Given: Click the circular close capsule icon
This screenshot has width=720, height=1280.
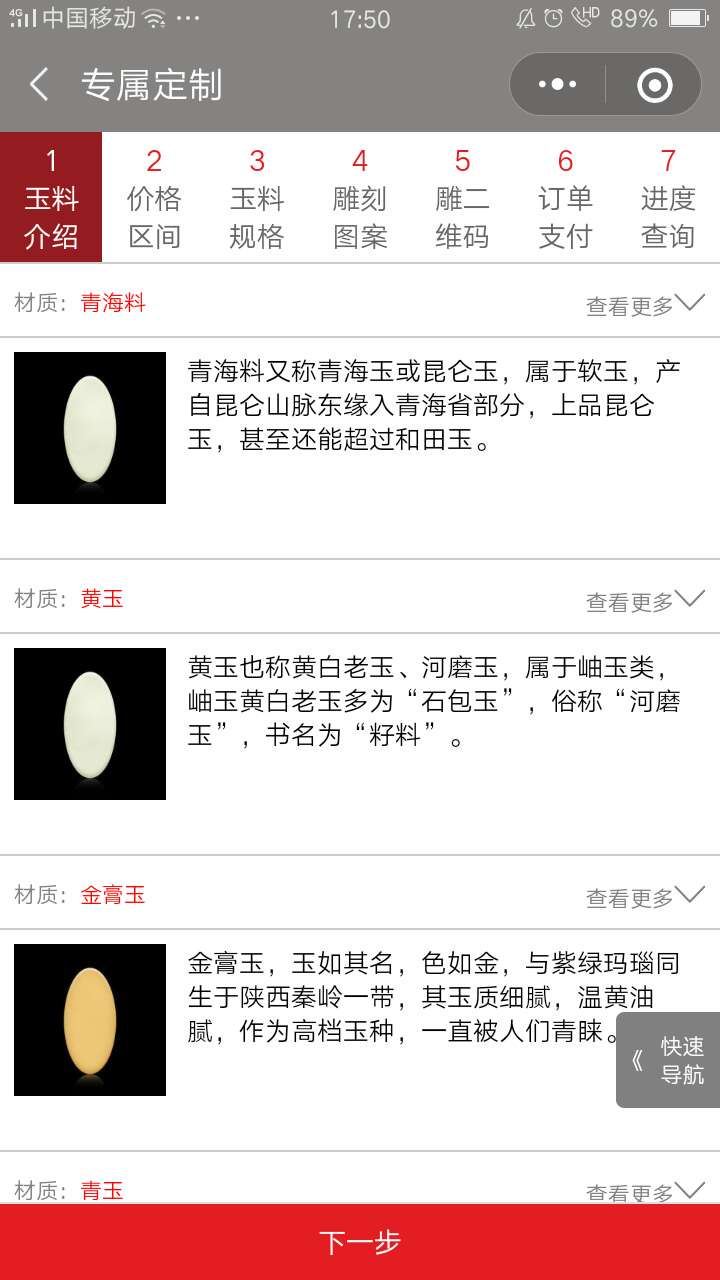Looking at the screenshot, I should tap(655, 85).
